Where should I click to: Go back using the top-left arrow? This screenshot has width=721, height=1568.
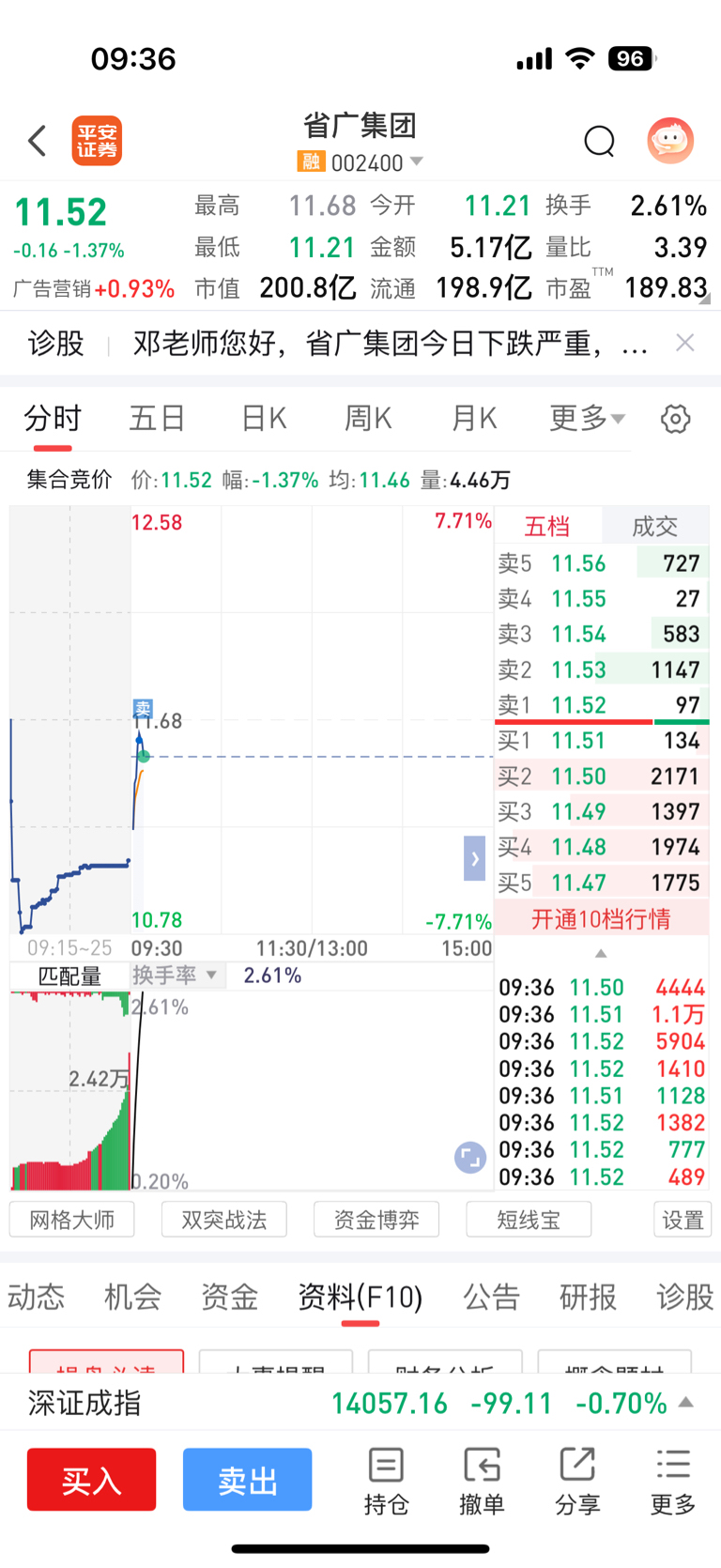coord(38,141)
